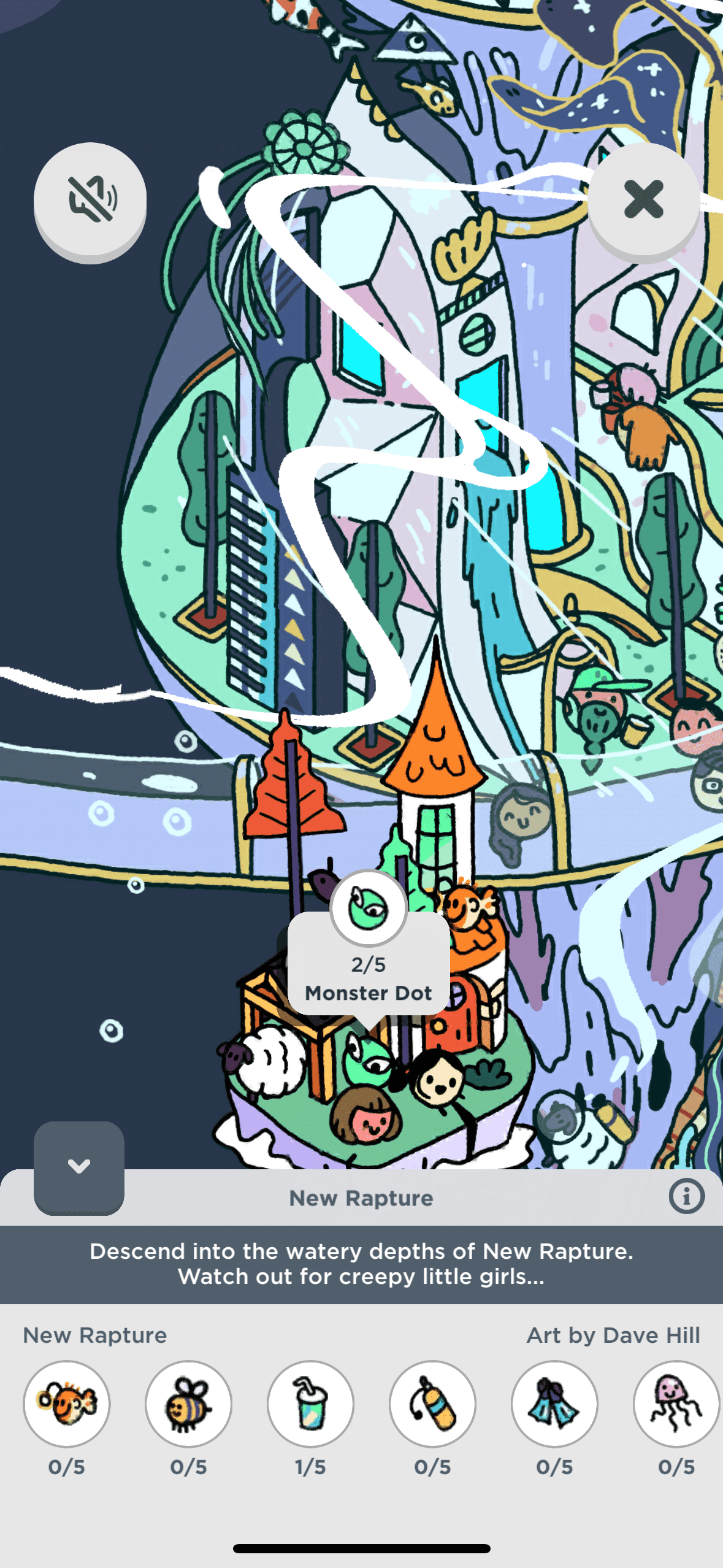Screen dimensions: 723x1568
Task: Open the New Rapture info icon
Action: pos(686,1196)
